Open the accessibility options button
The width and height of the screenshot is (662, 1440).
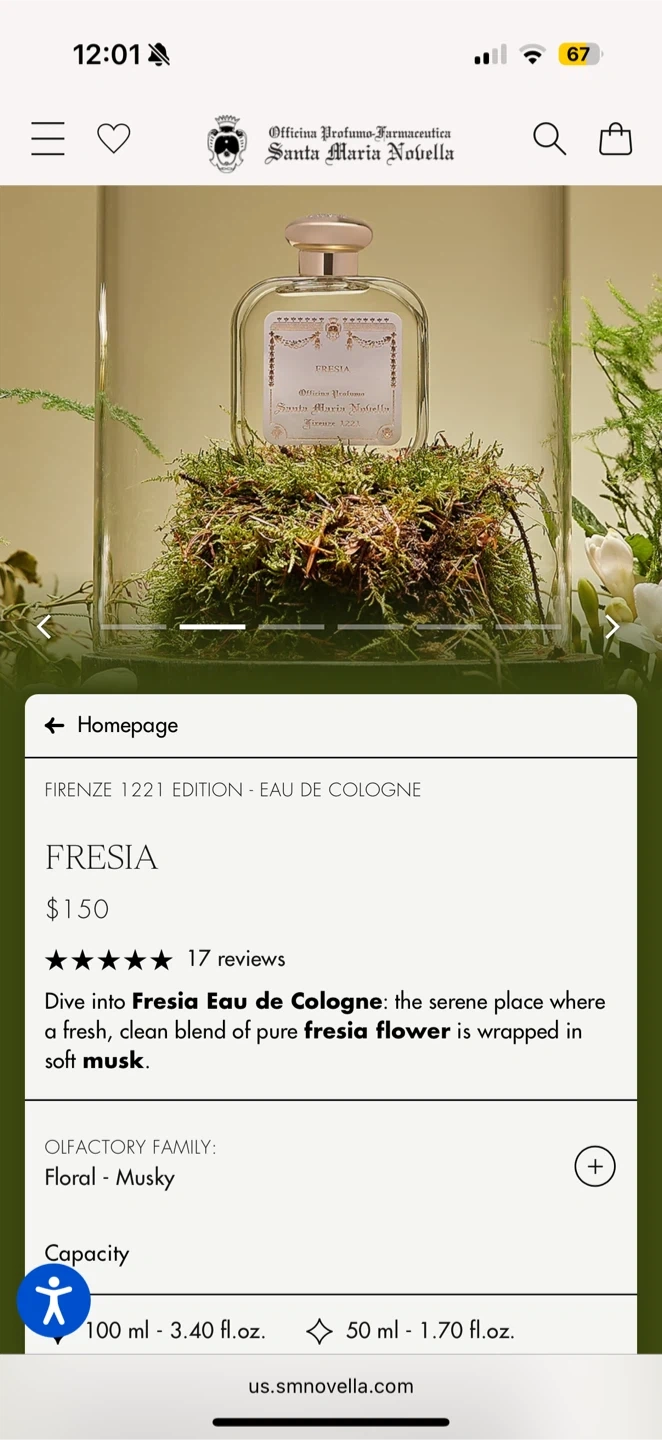tap(54, 1301)
